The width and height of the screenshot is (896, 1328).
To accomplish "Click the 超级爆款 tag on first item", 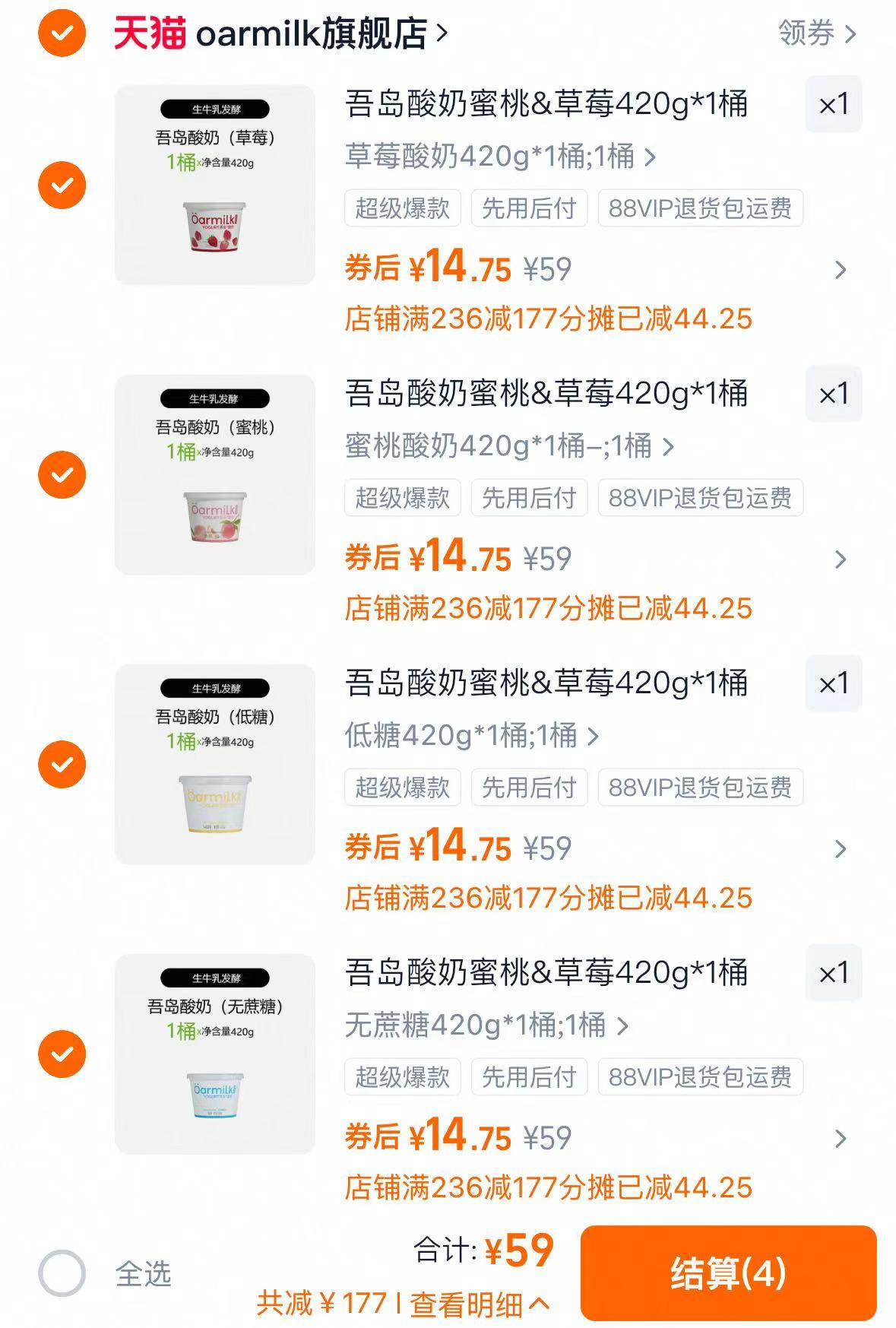I will tap(403, 209).
